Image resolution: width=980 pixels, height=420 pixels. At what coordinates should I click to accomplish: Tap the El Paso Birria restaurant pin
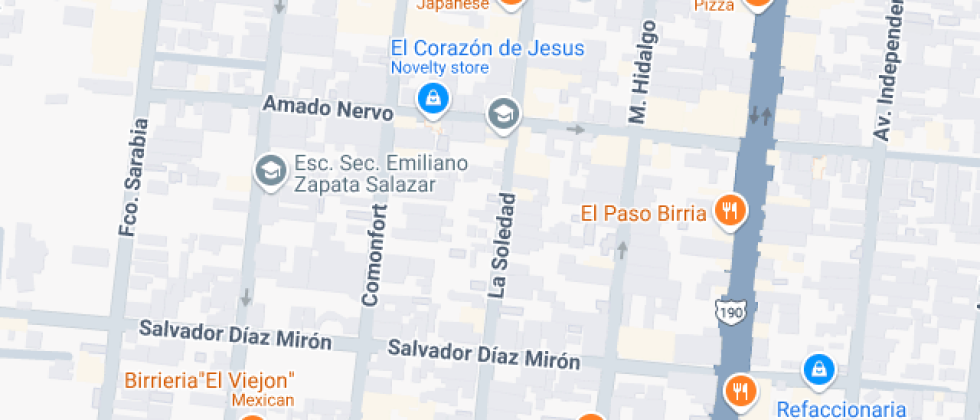click(731, 211)
